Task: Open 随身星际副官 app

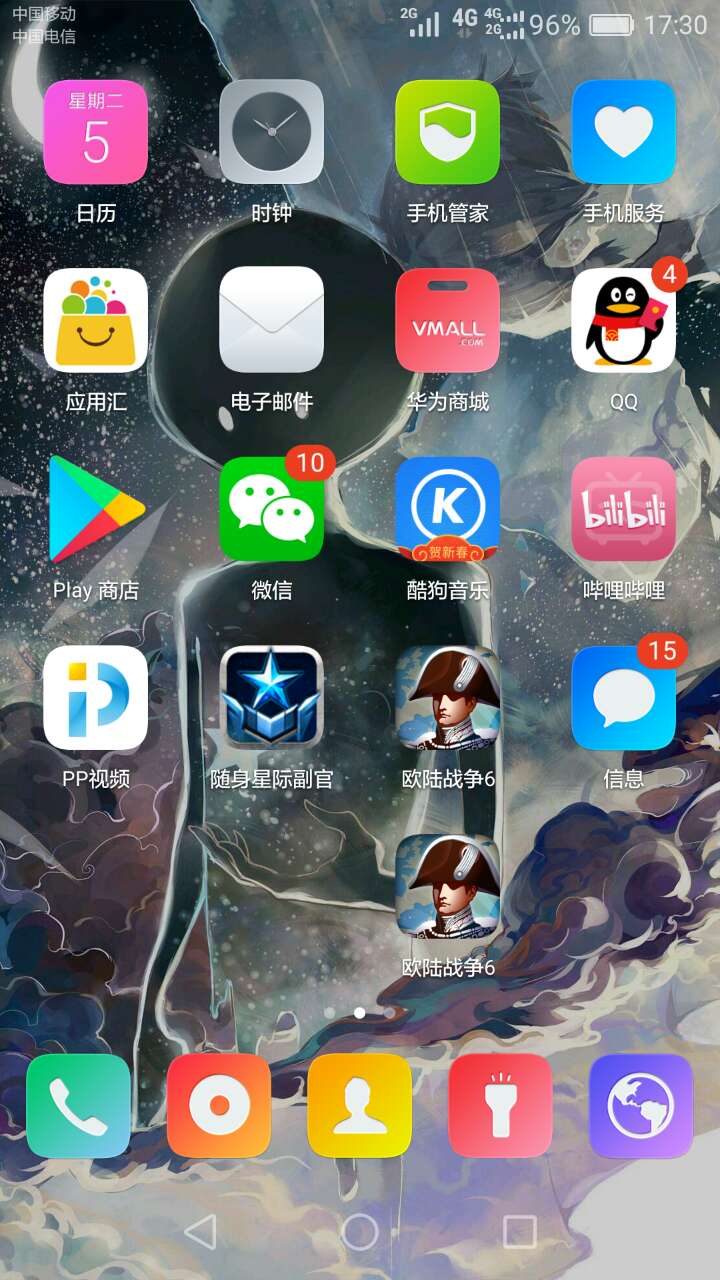Action: 271,698
